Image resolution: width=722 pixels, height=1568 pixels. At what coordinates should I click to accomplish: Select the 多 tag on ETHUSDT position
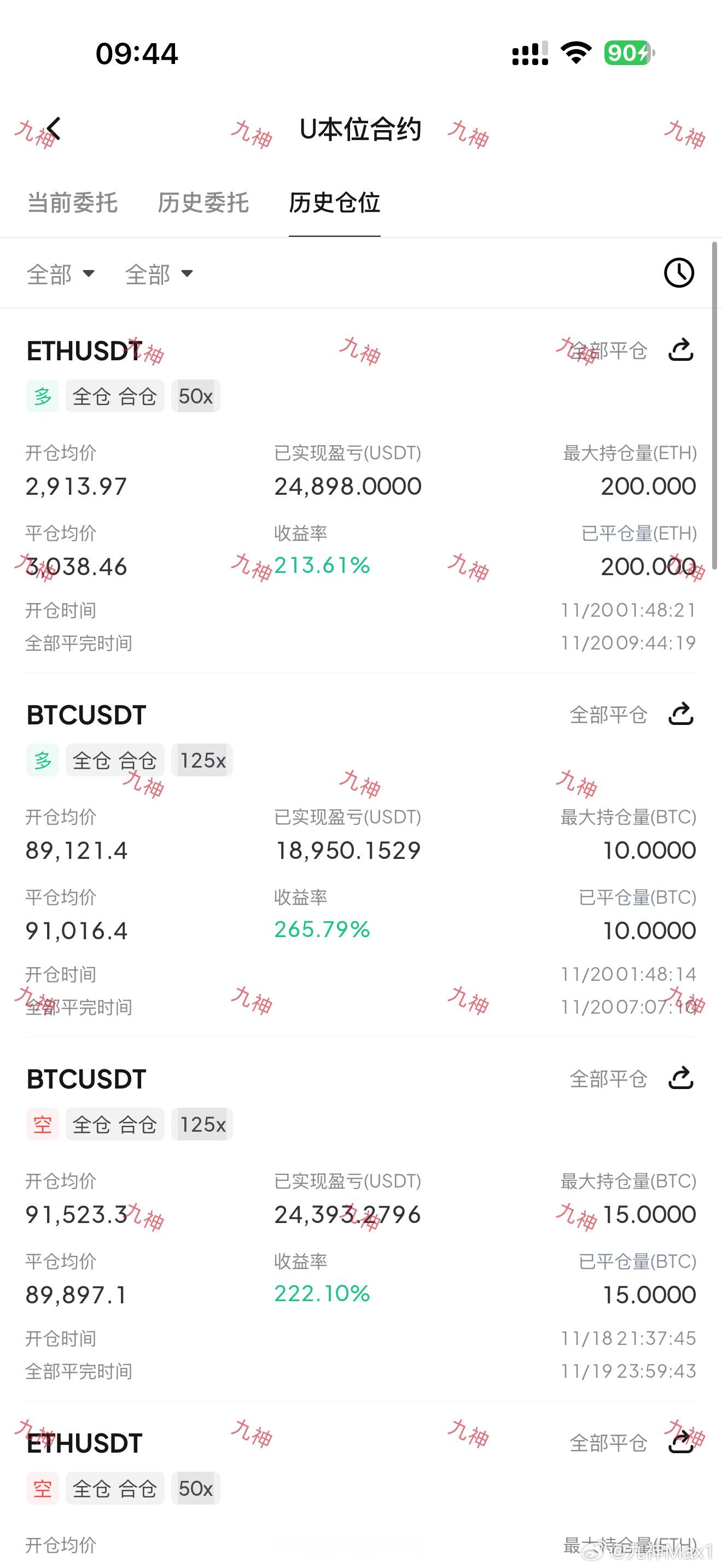coord(42,396)
